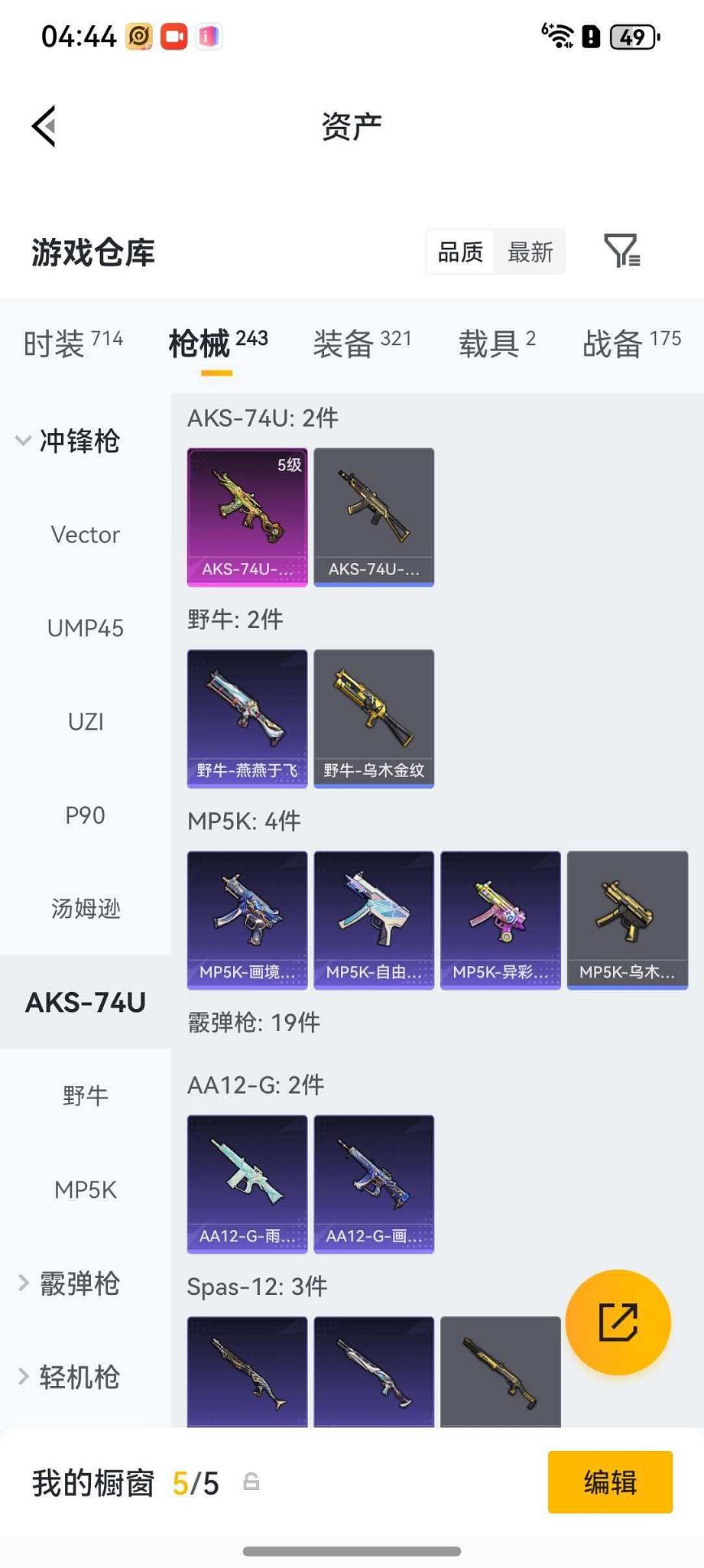Click the lock icon next to 我的橱窗
Screen dimensions: 704x1568
(x=251, y=1482)
